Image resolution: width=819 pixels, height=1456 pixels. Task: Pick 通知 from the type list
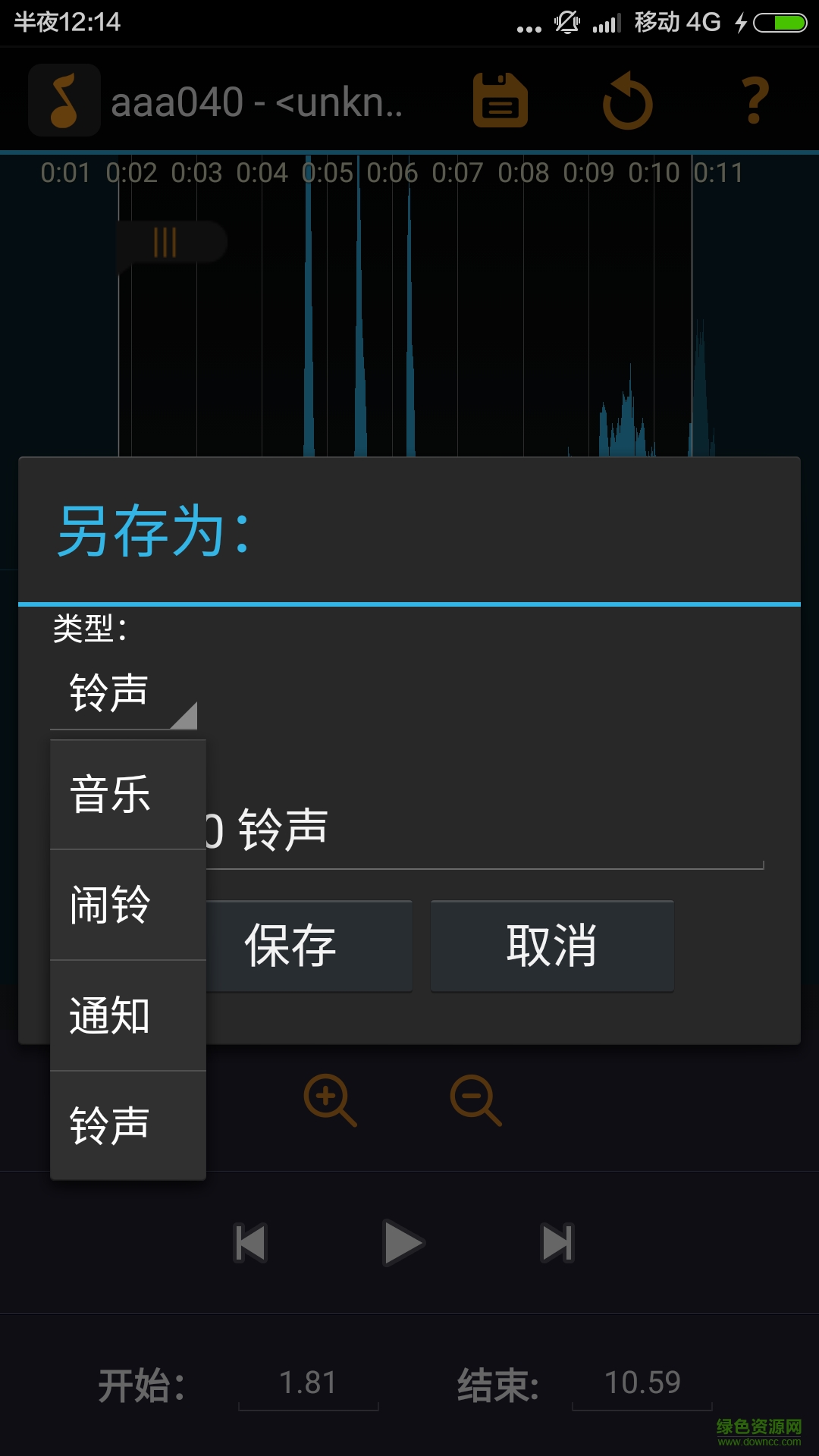[127, 1015]
